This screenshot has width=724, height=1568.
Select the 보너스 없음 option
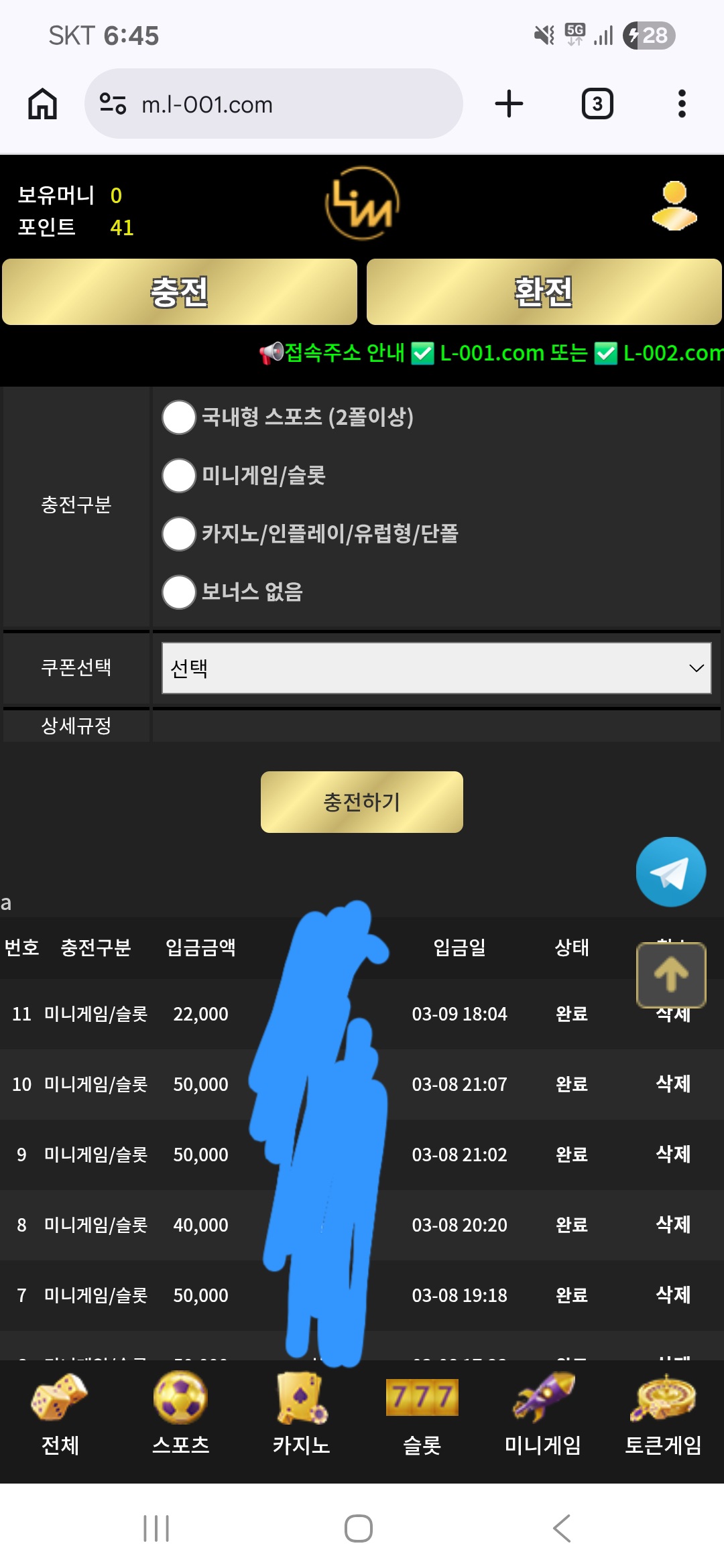pos(178,592)
